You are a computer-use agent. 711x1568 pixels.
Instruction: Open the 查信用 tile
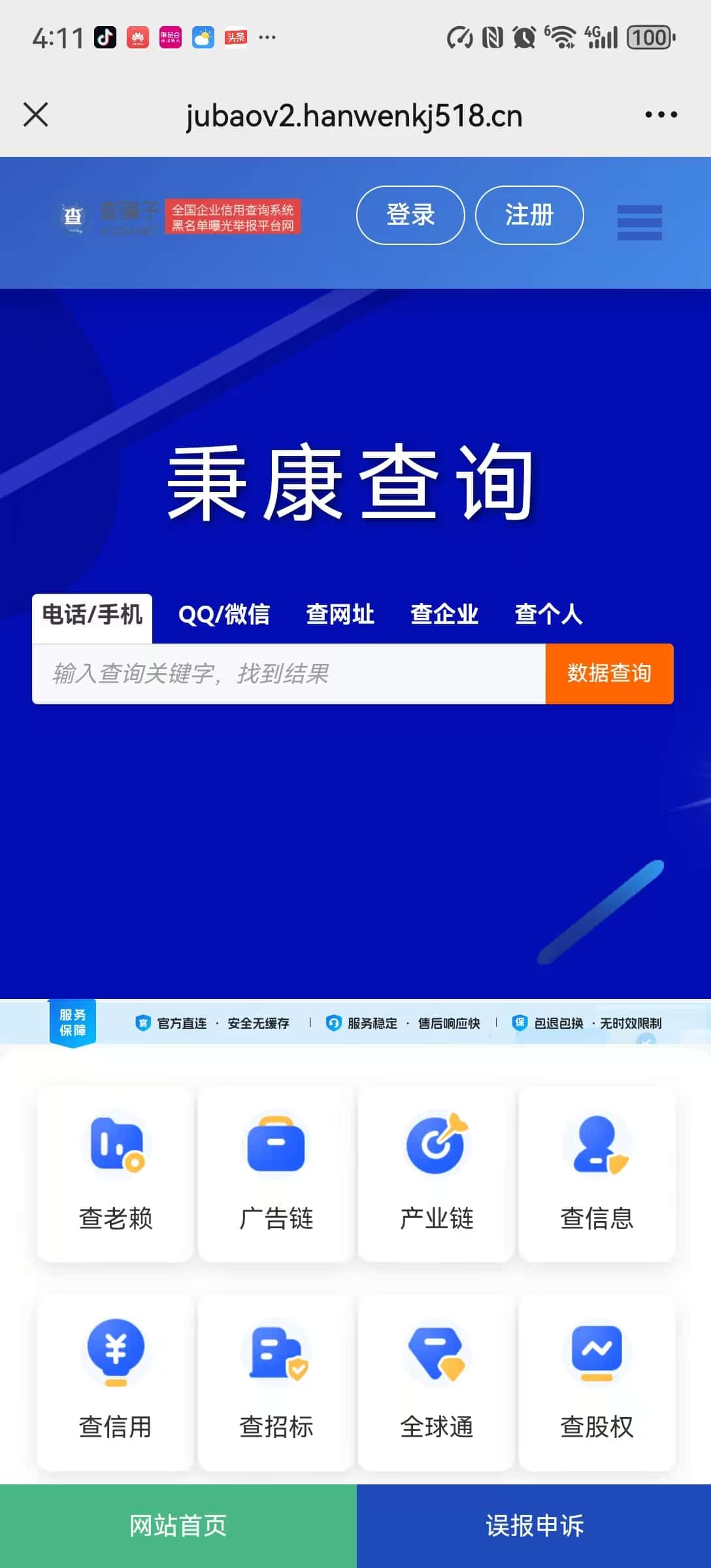click(116, 1382)
